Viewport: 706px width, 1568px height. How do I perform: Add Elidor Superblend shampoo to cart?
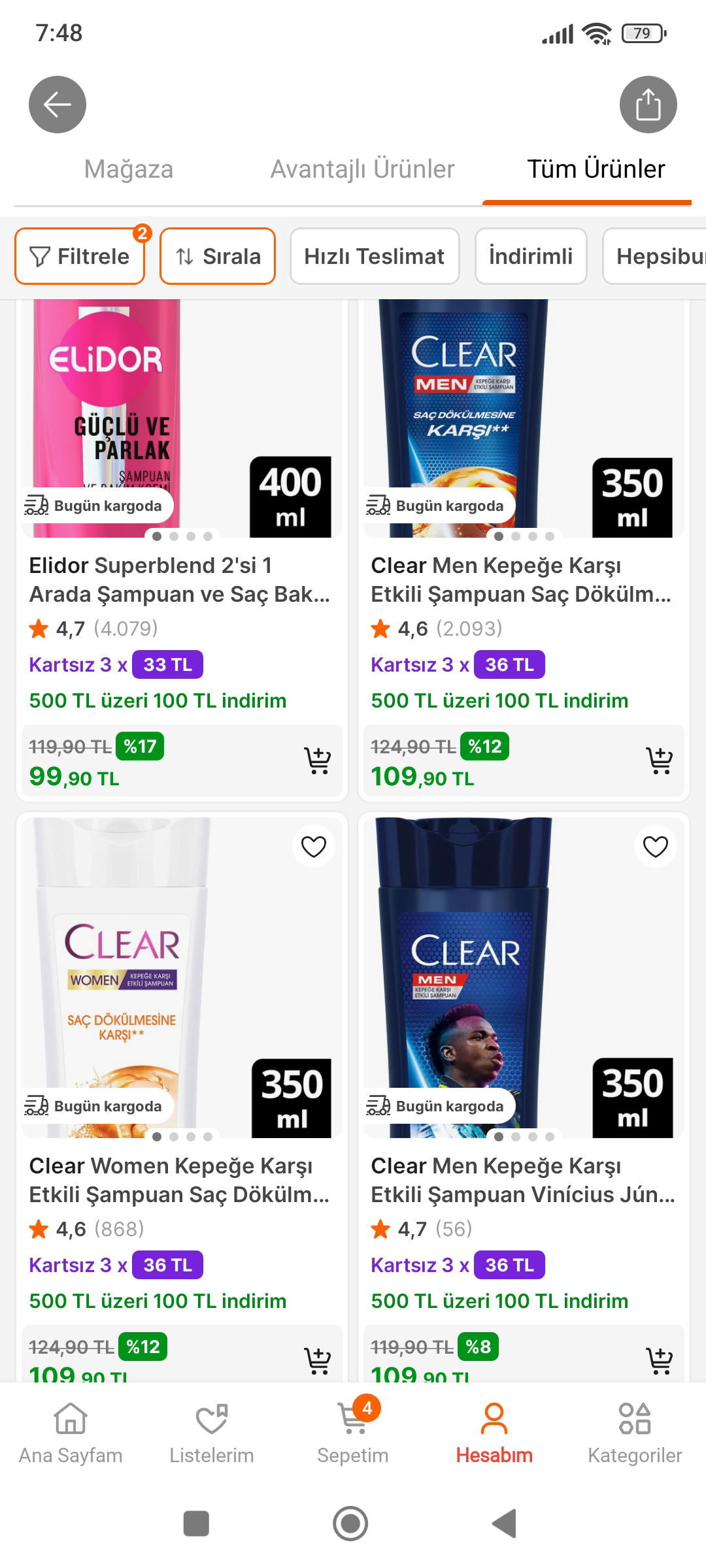[x=318, y=760]
